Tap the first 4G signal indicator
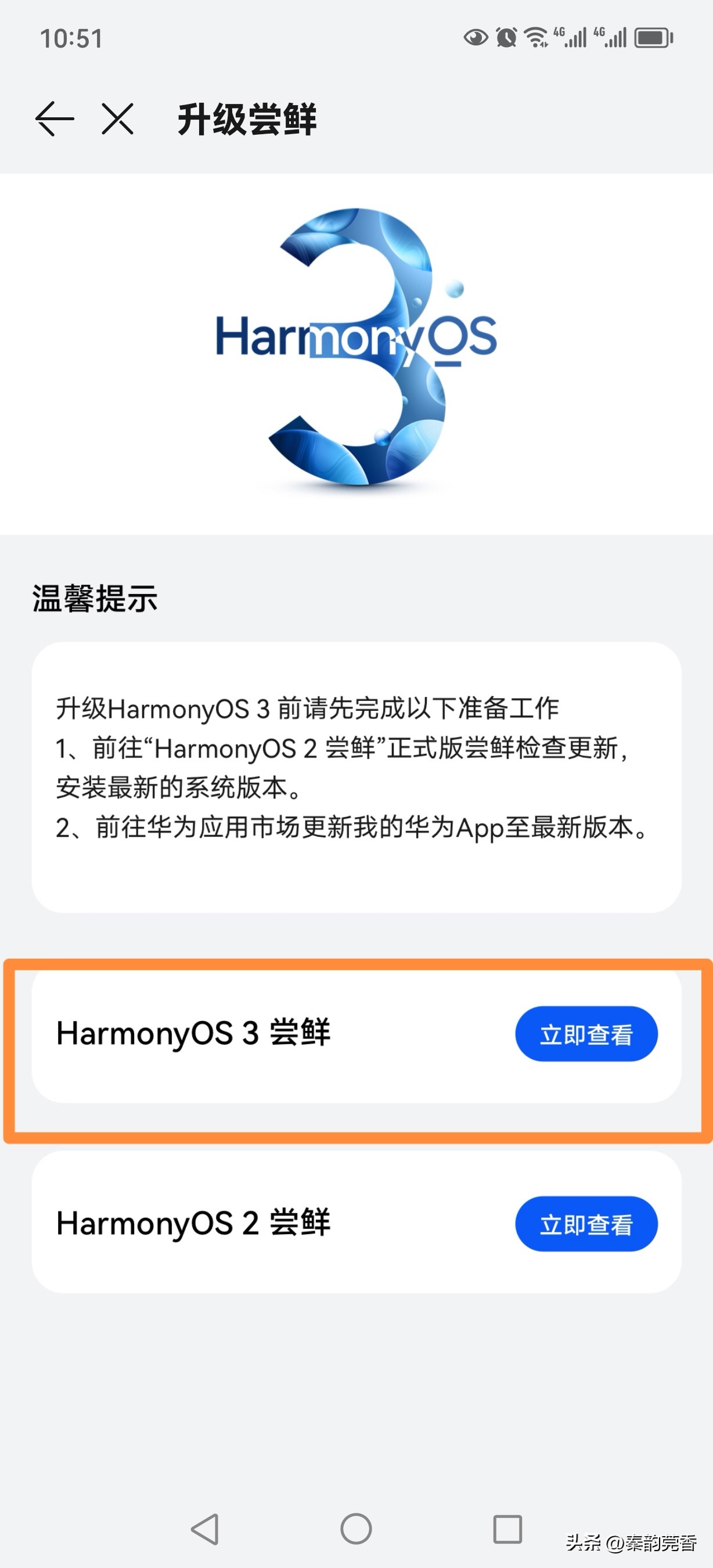The height and width of the screenshot is (1568, 713). (571, 37)
